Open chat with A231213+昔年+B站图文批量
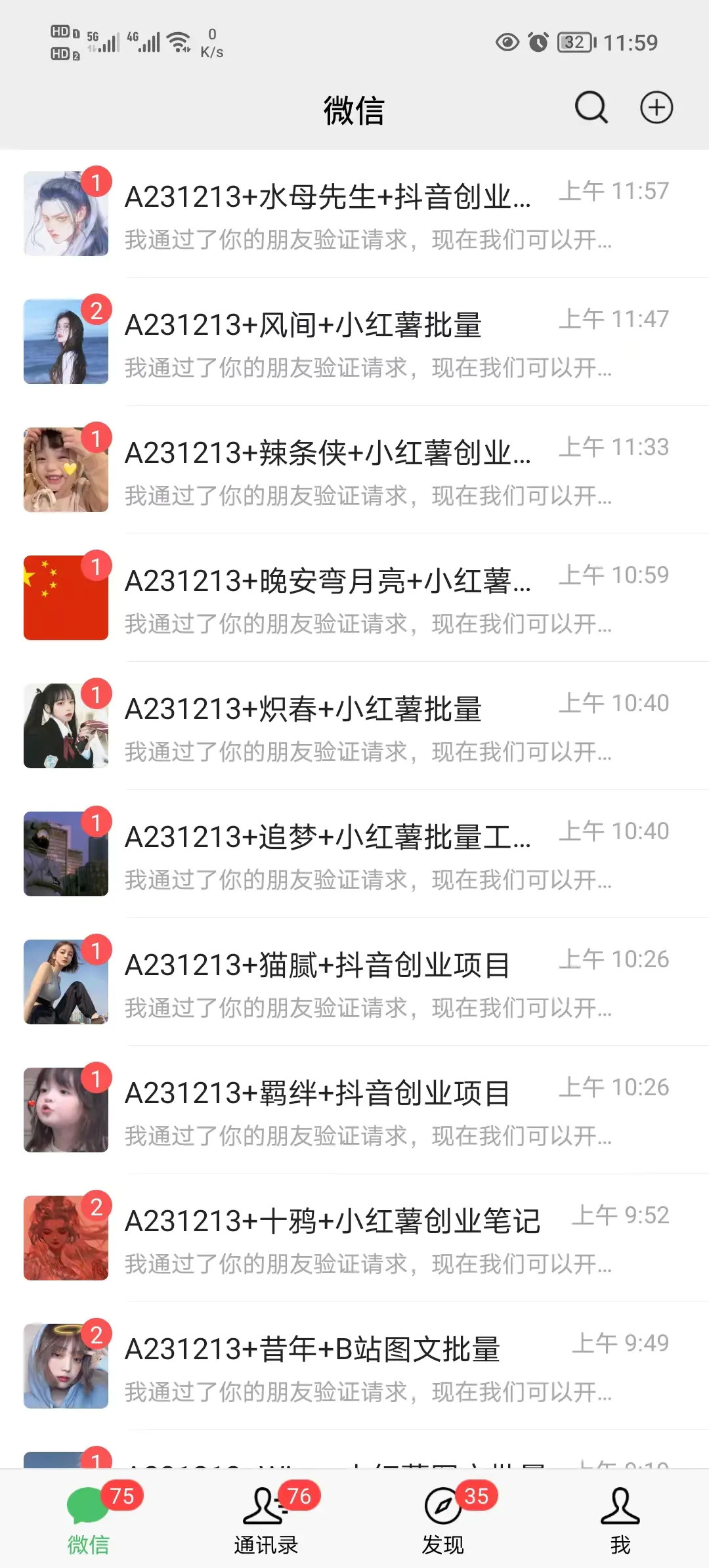Viewport: 709px width, 1568px height. (x=354, y=1366)
